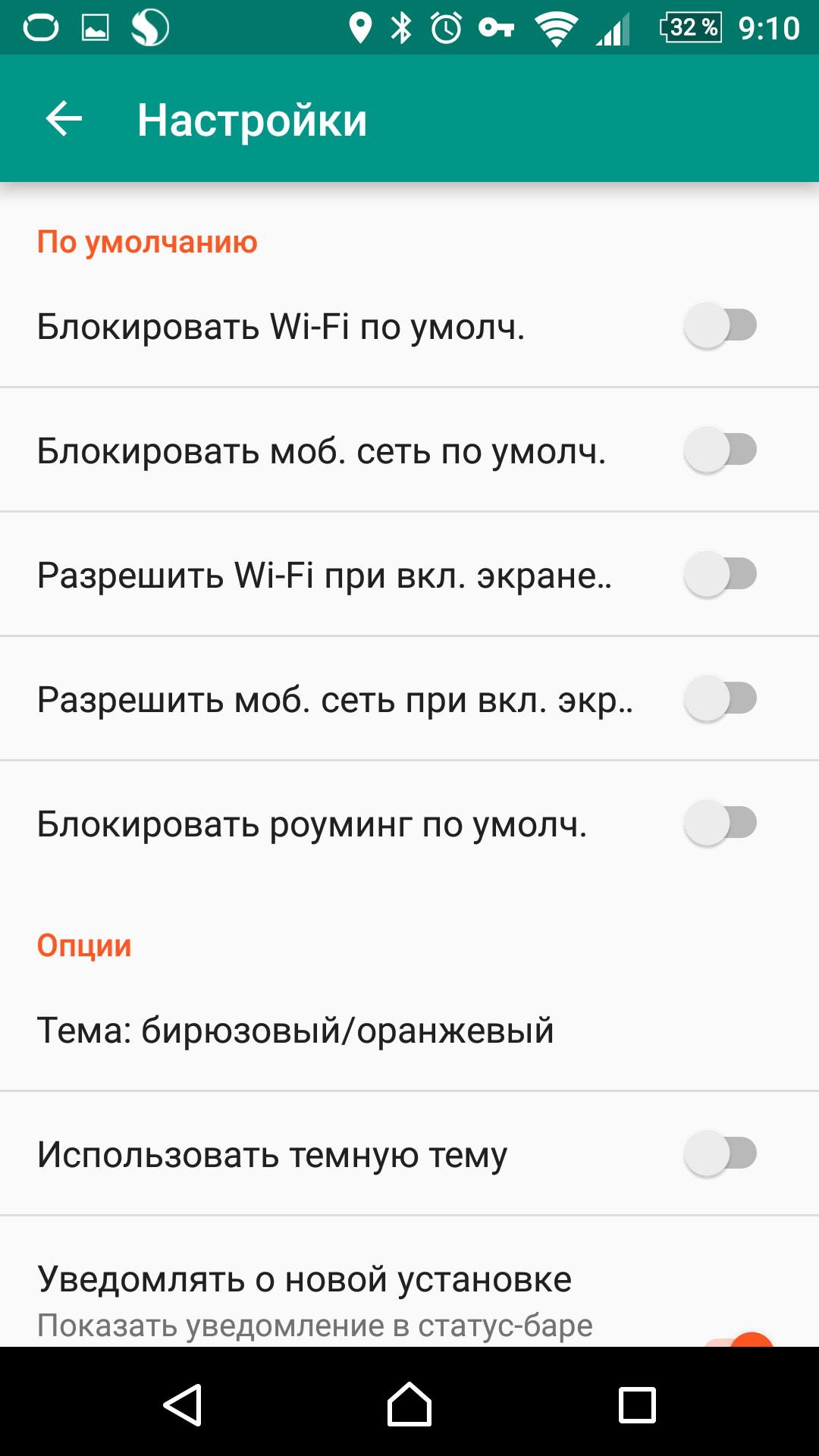Open Тема: бирюзовый/оранжевый setting
The width and height of the screenshot is (819, 1456).
tap(296, 1031)
